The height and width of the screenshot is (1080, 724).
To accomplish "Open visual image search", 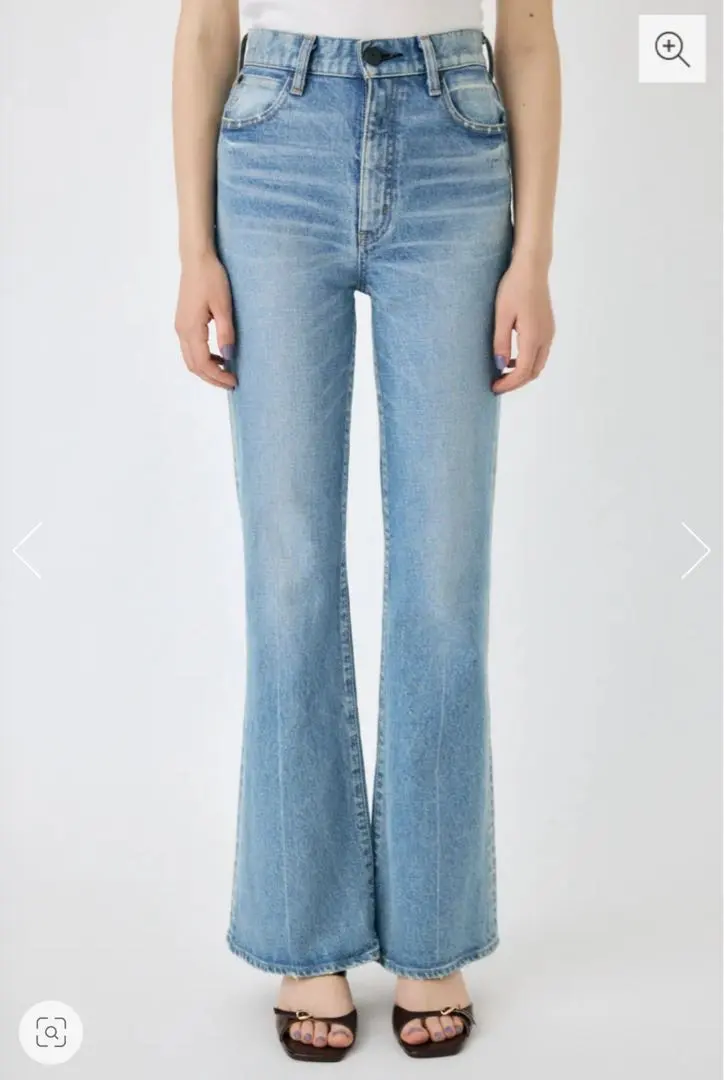I will coord(51,1031).
